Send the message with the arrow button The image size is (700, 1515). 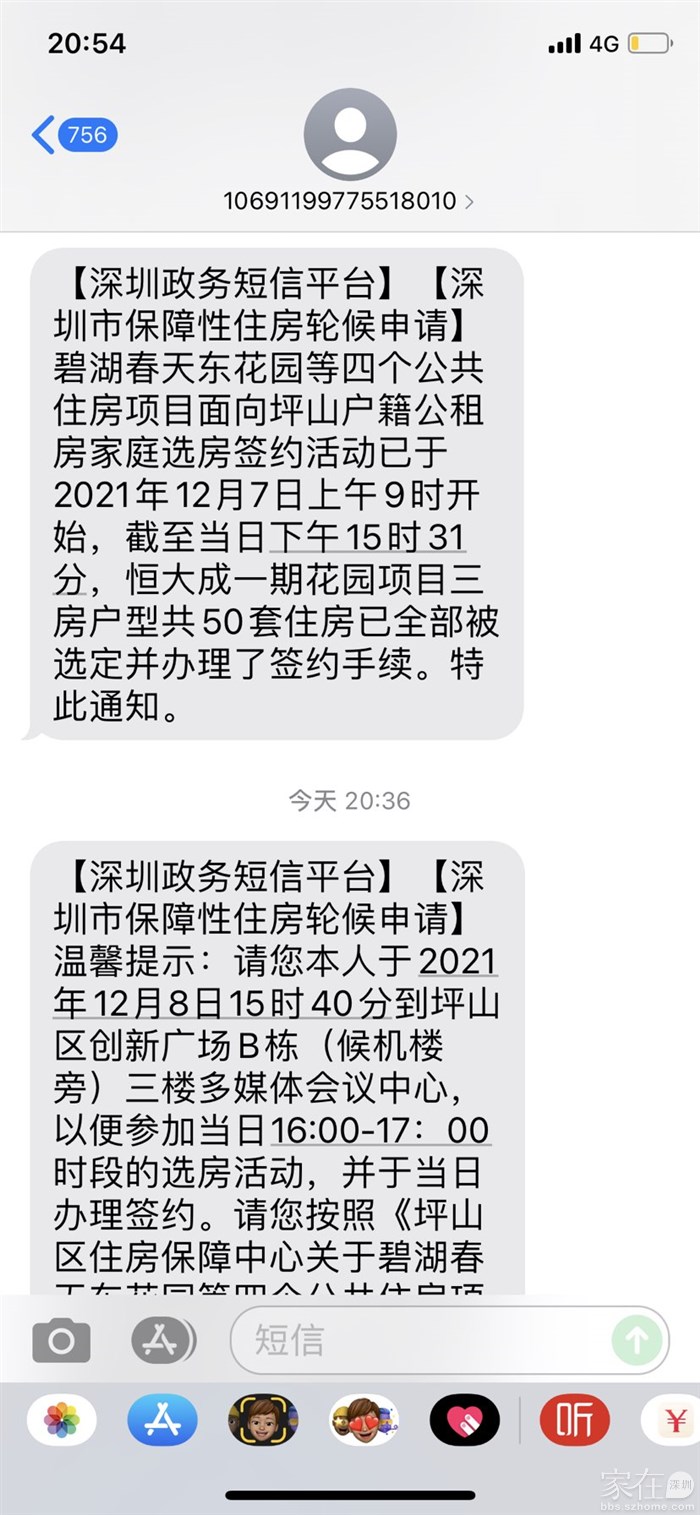637,1340
